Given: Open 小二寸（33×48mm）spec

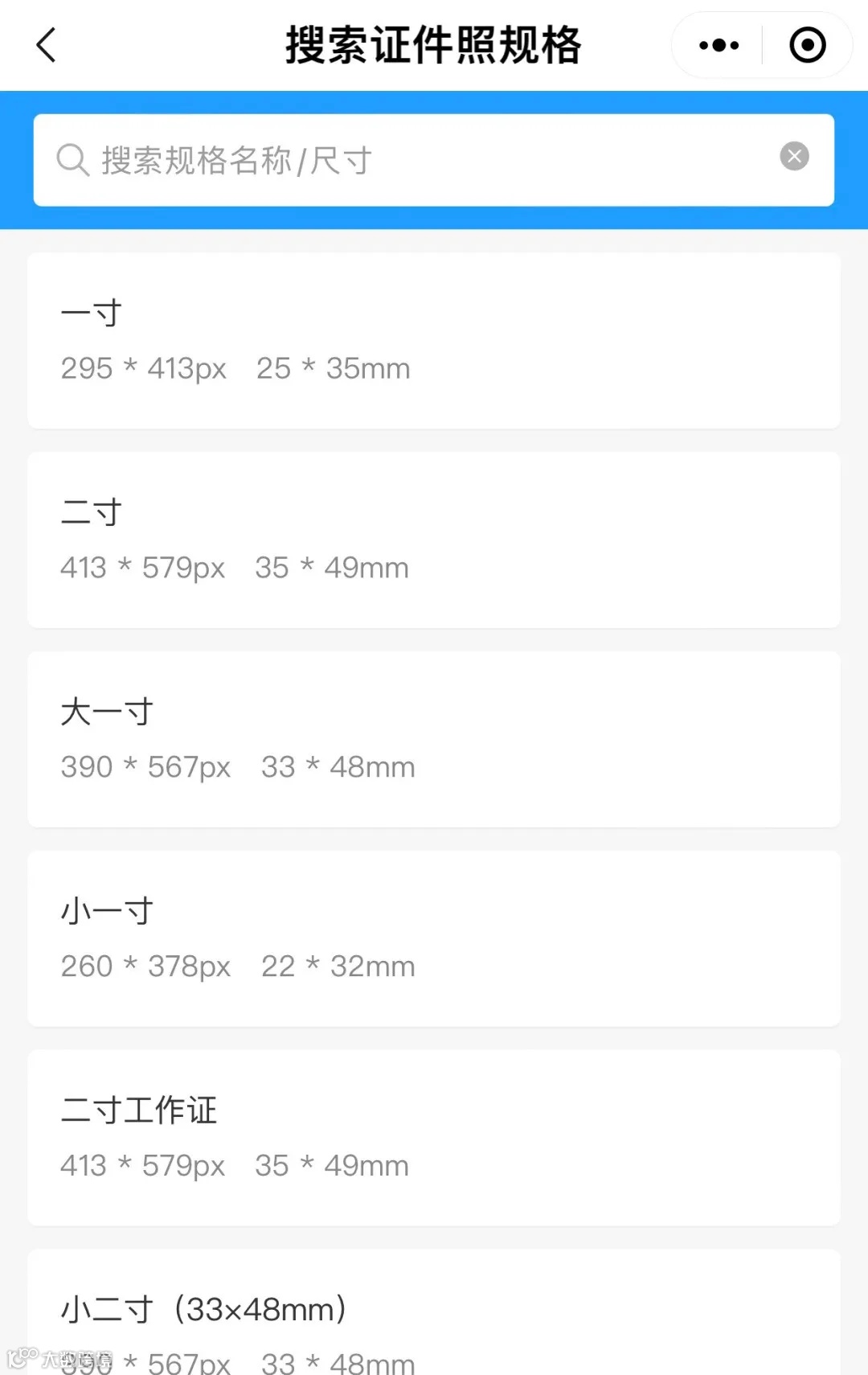Looking at the screenshot, I should [434, 1319].
